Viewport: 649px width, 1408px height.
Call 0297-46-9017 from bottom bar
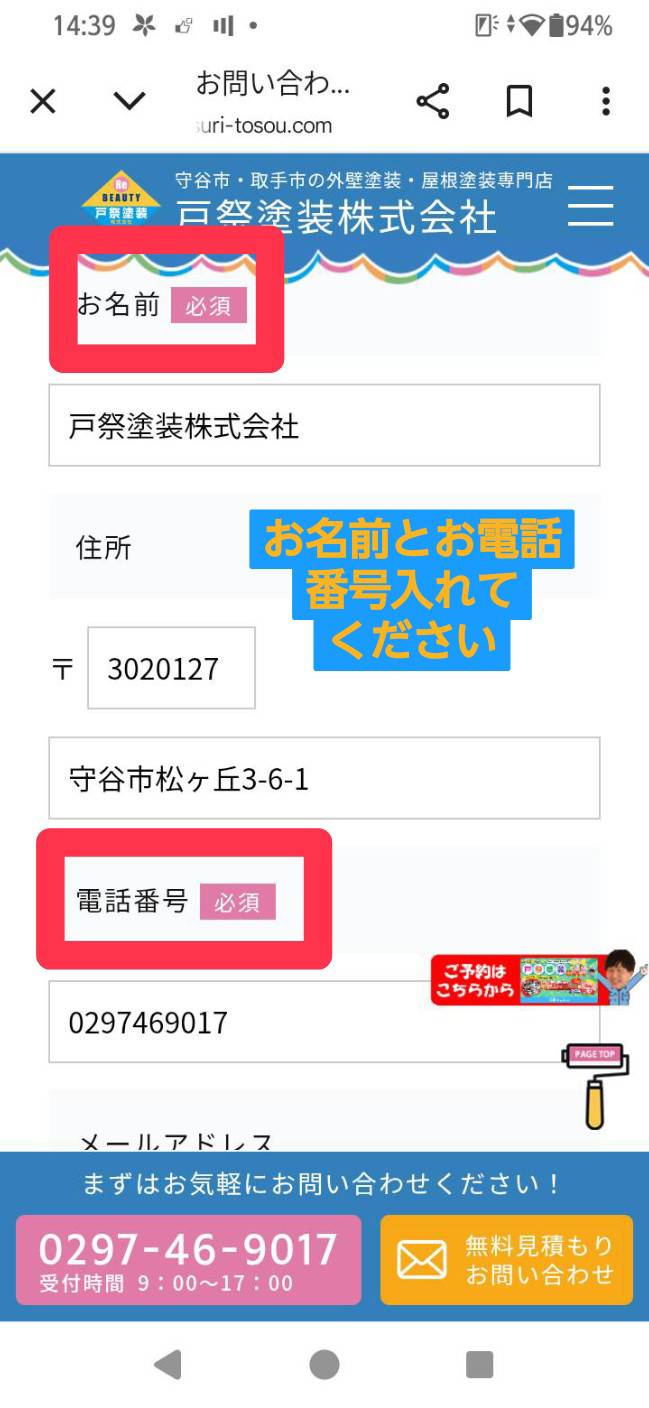point(188,1260)
